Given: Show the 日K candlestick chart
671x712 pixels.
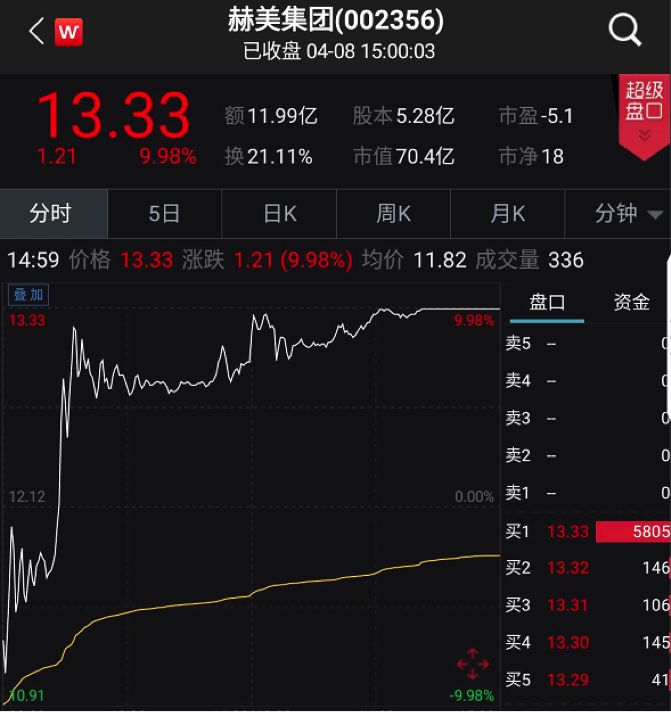Looking at the screenshot, I should pyautogui.click(x=280, y=213).
